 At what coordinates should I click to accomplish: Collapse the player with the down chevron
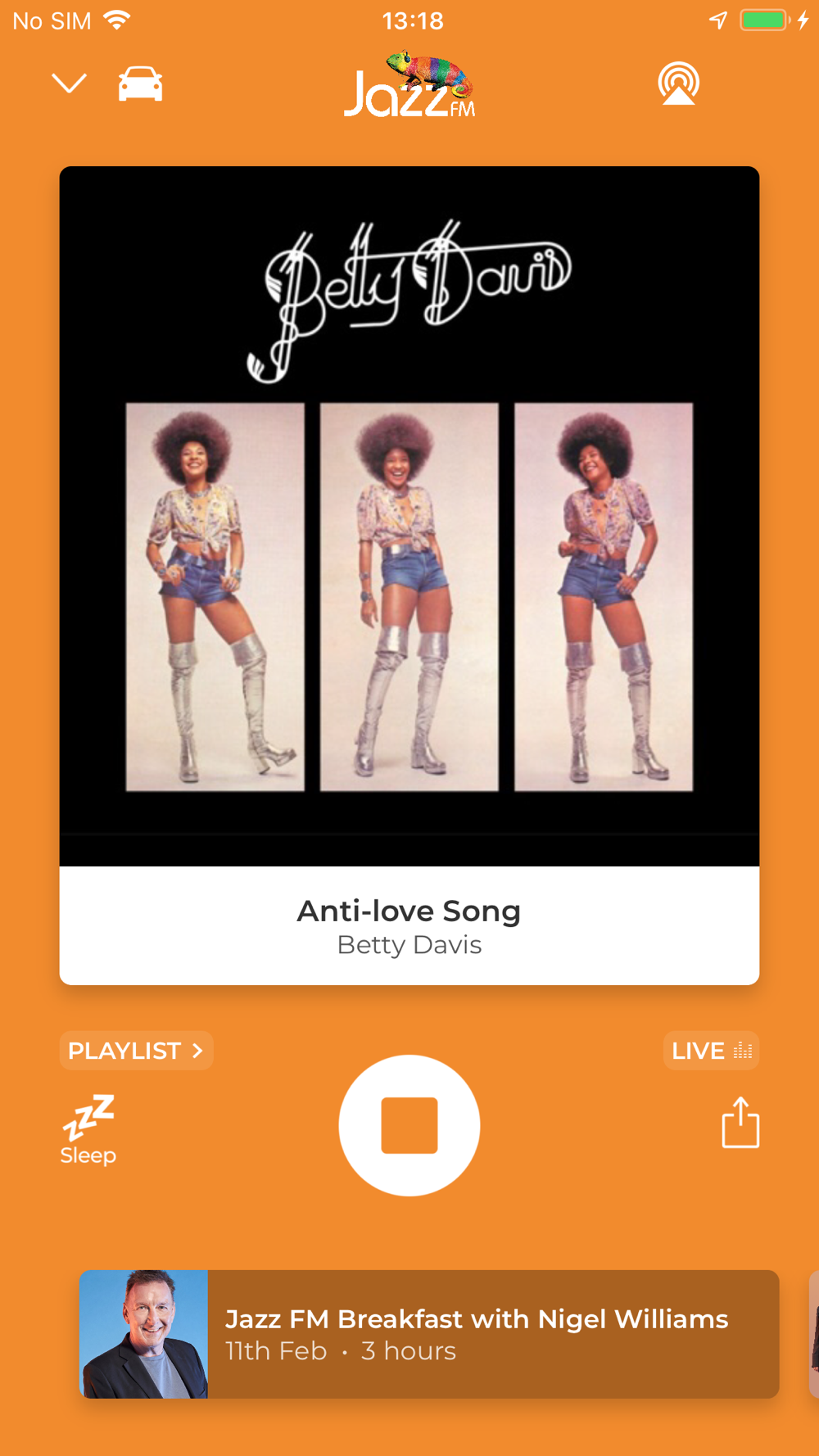coord(69,83)
